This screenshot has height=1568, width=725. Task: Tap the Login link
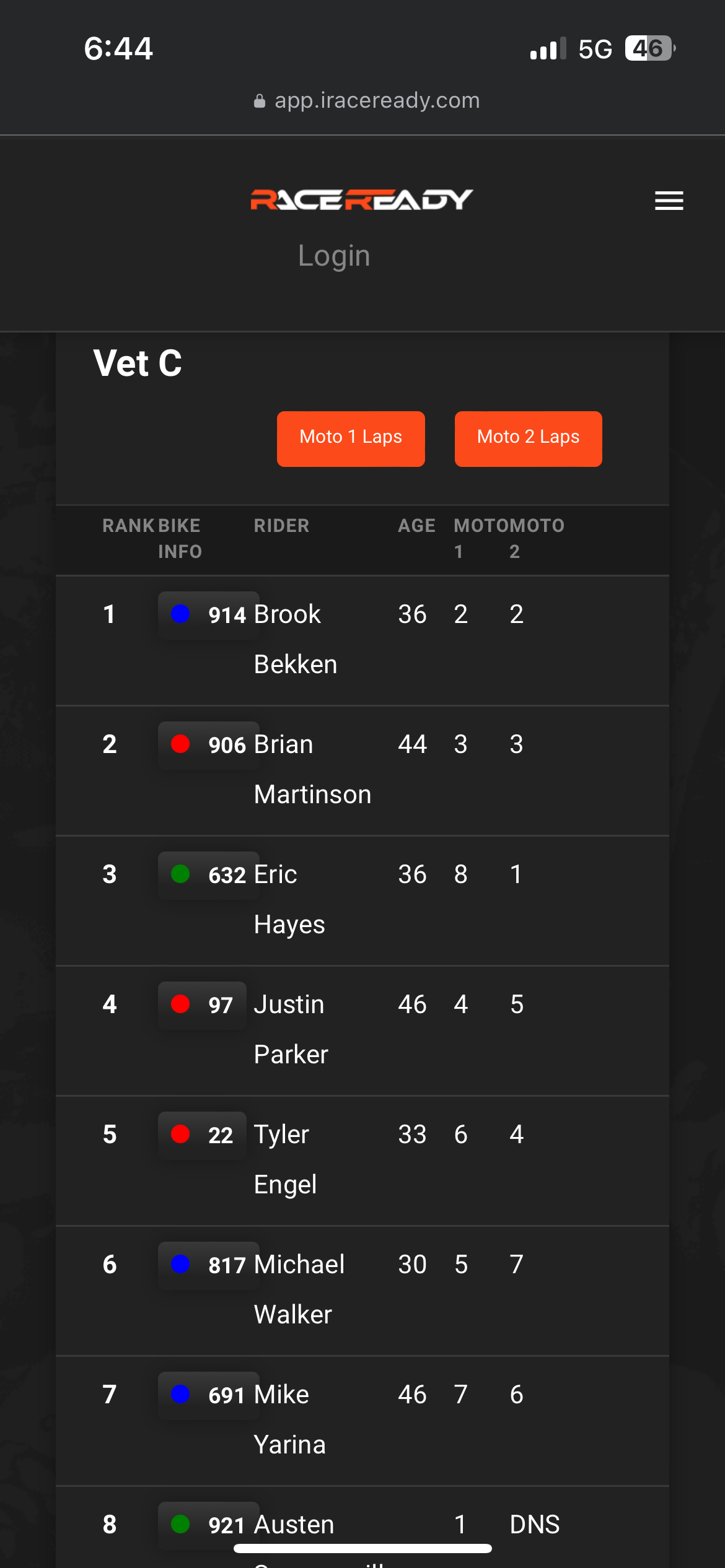(x=334, y=256)
